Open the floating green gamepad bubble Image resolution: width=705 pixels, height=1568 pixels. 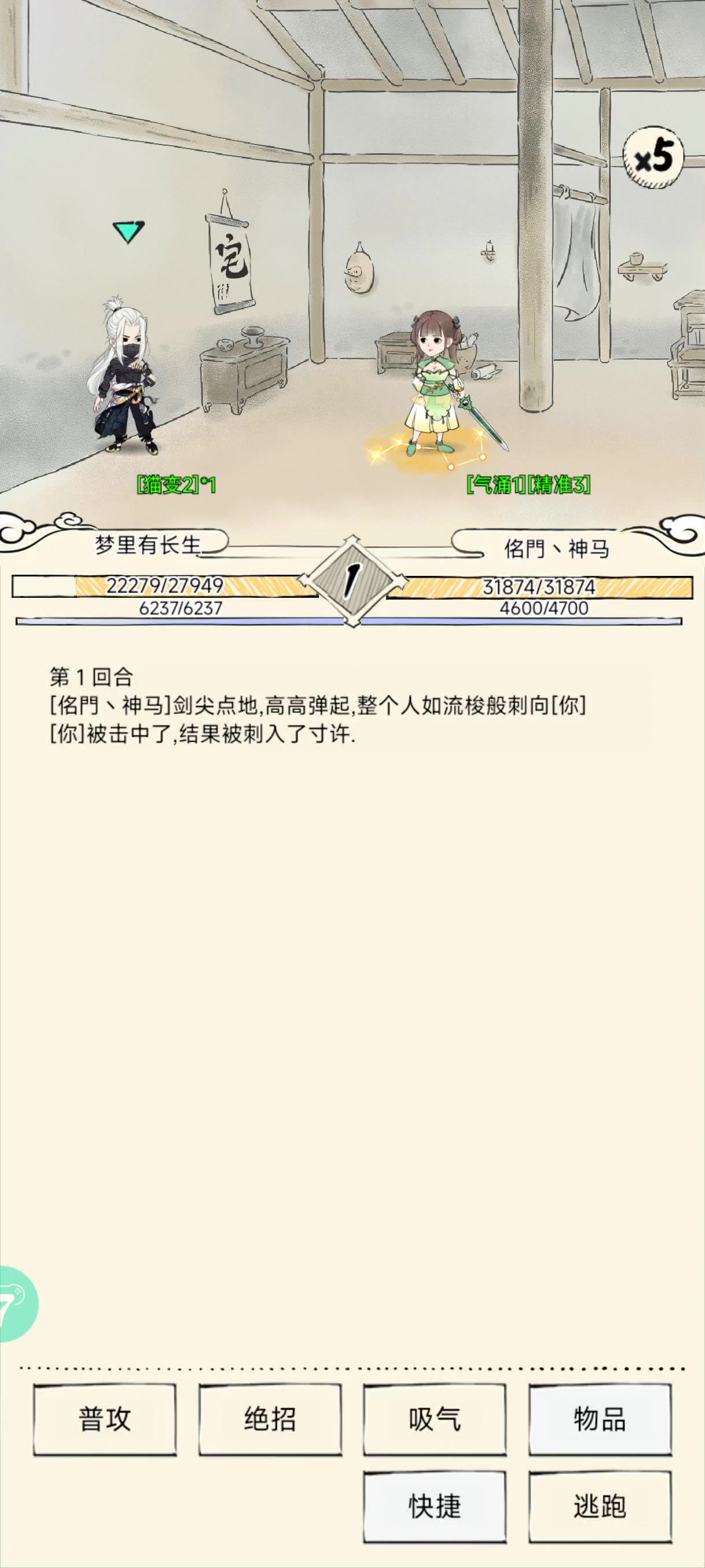click(15, 1303)
